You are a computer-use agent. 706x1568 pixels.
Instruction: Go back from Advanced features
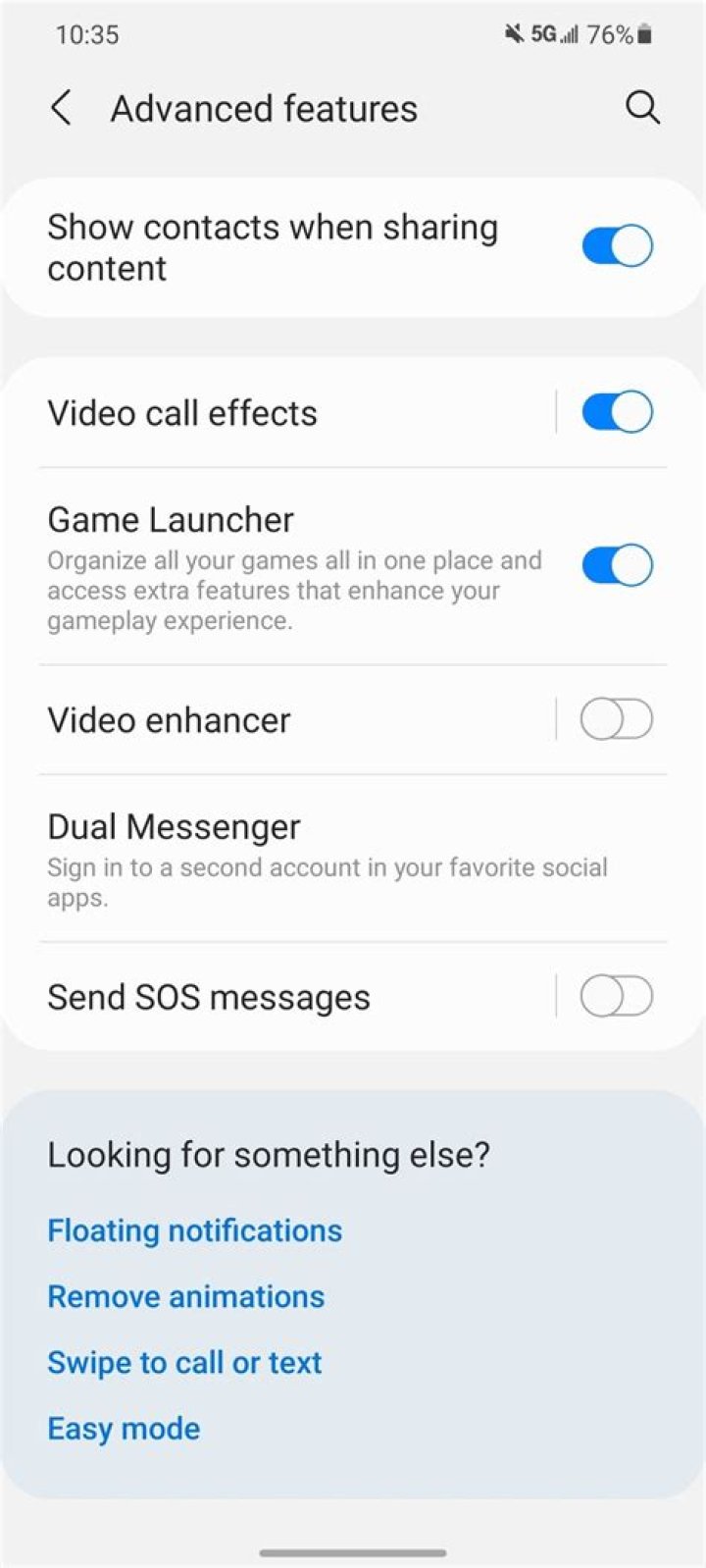61,108
